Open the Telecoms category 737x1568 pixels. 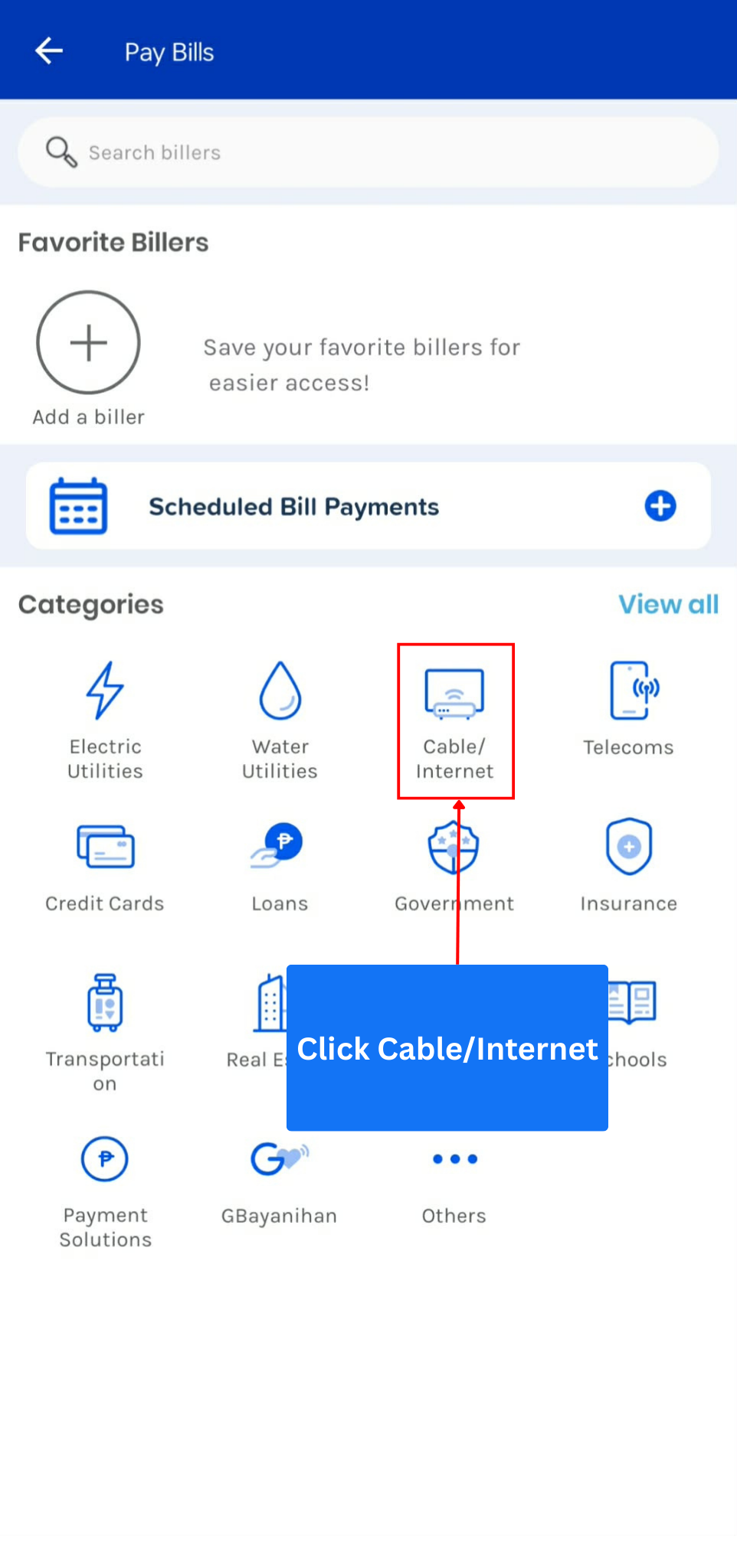[628, 708]
